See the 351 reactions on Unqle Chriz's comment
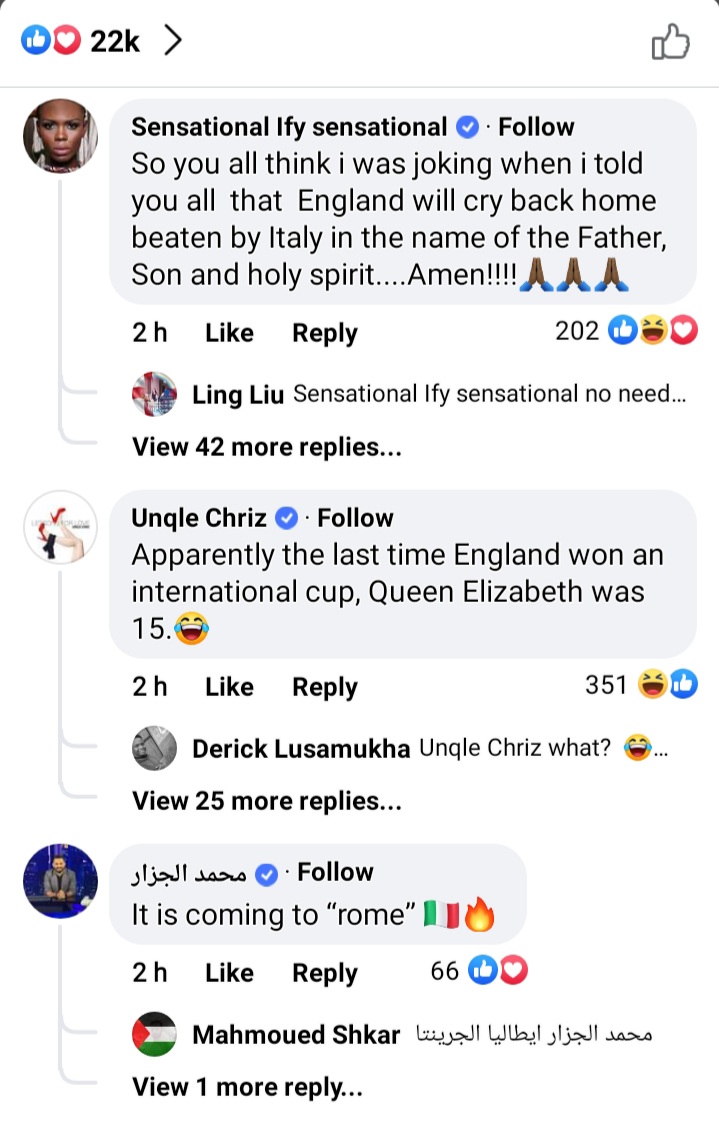The height and width of the screenshot is (1128, 719). click(x=640, y=685)
